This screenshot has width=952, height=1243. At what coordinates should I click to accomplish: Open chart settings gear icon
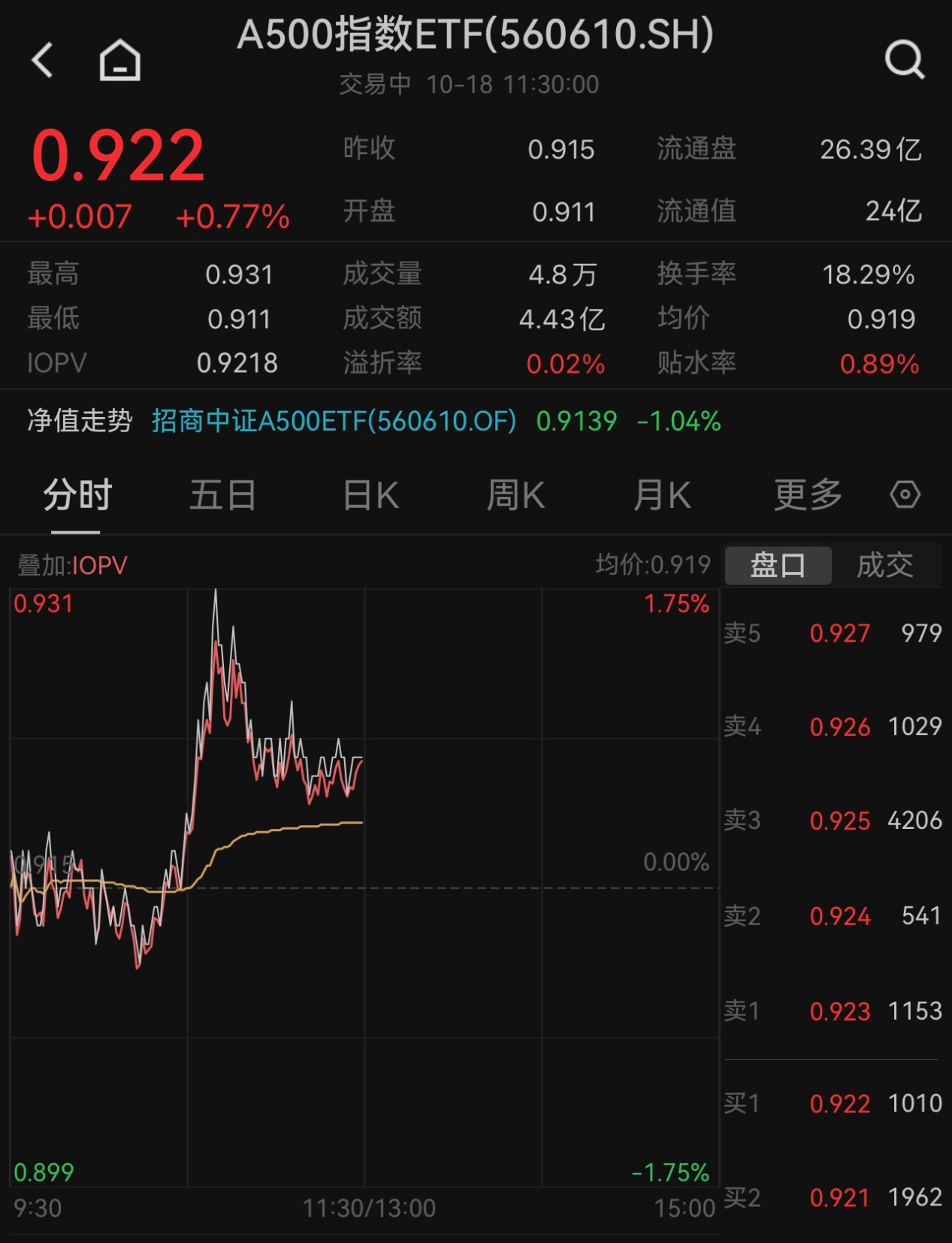[x=905, y=495]
